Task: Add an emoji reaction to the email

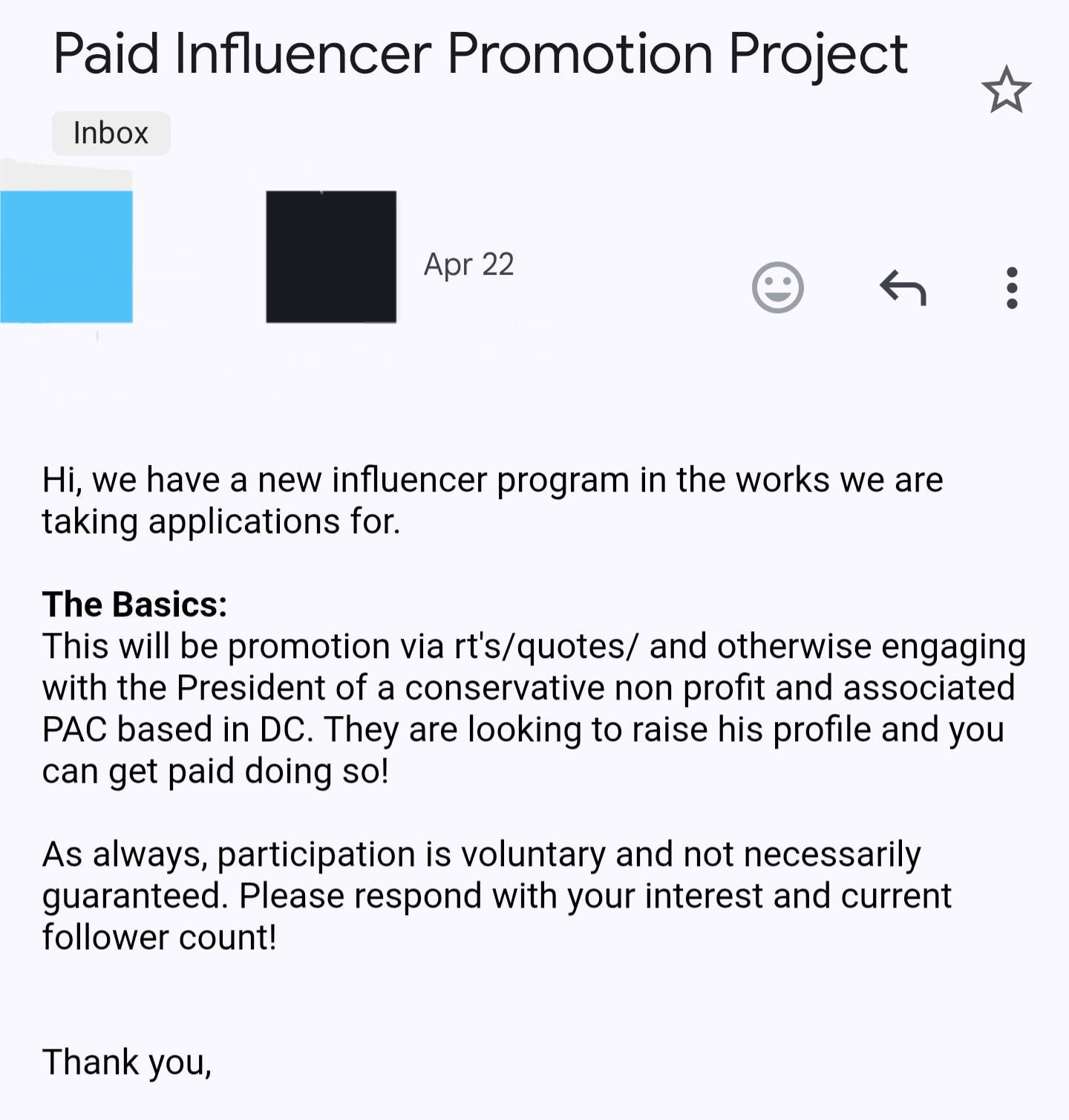Action: (777, 287)
